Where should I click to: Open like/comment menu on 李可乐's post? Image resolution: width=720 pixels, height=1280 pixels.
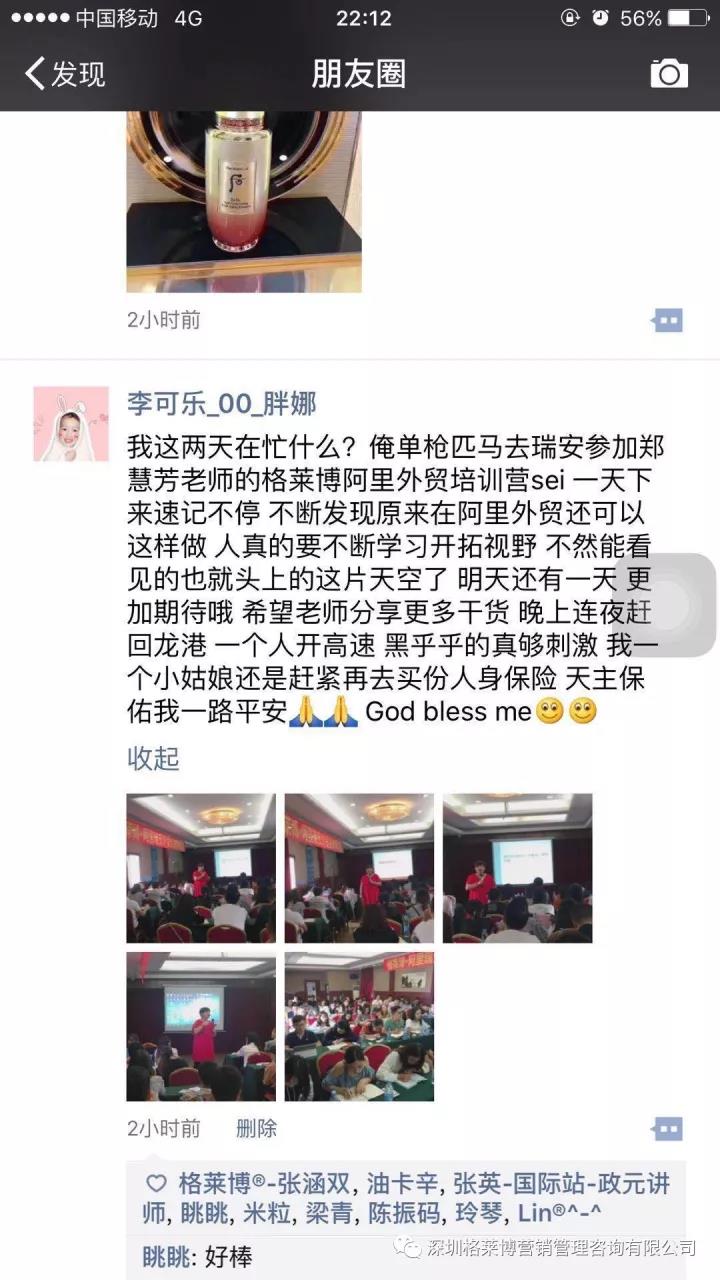667,1130
